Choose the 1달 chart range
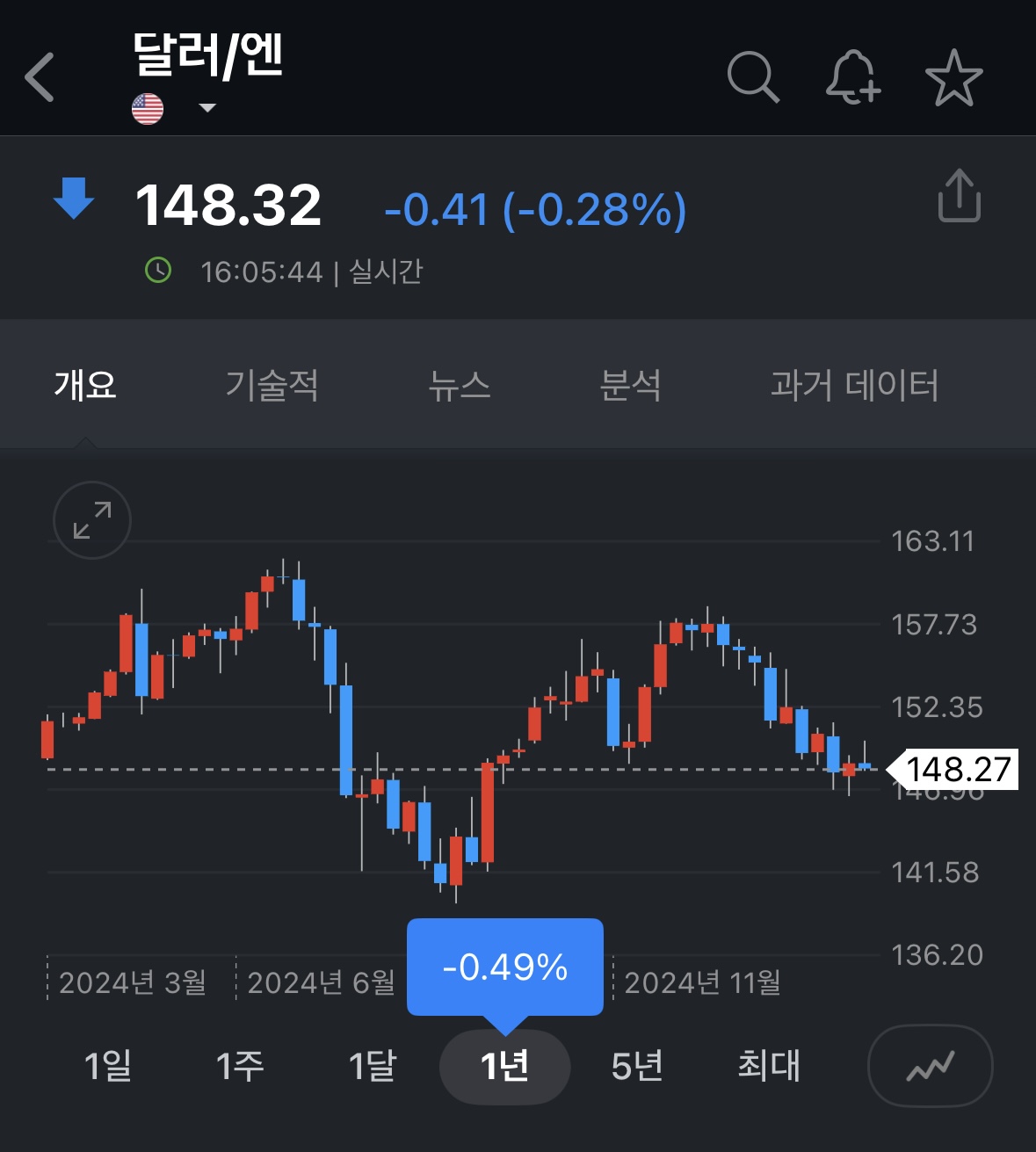 click(x=373, y=1066)
